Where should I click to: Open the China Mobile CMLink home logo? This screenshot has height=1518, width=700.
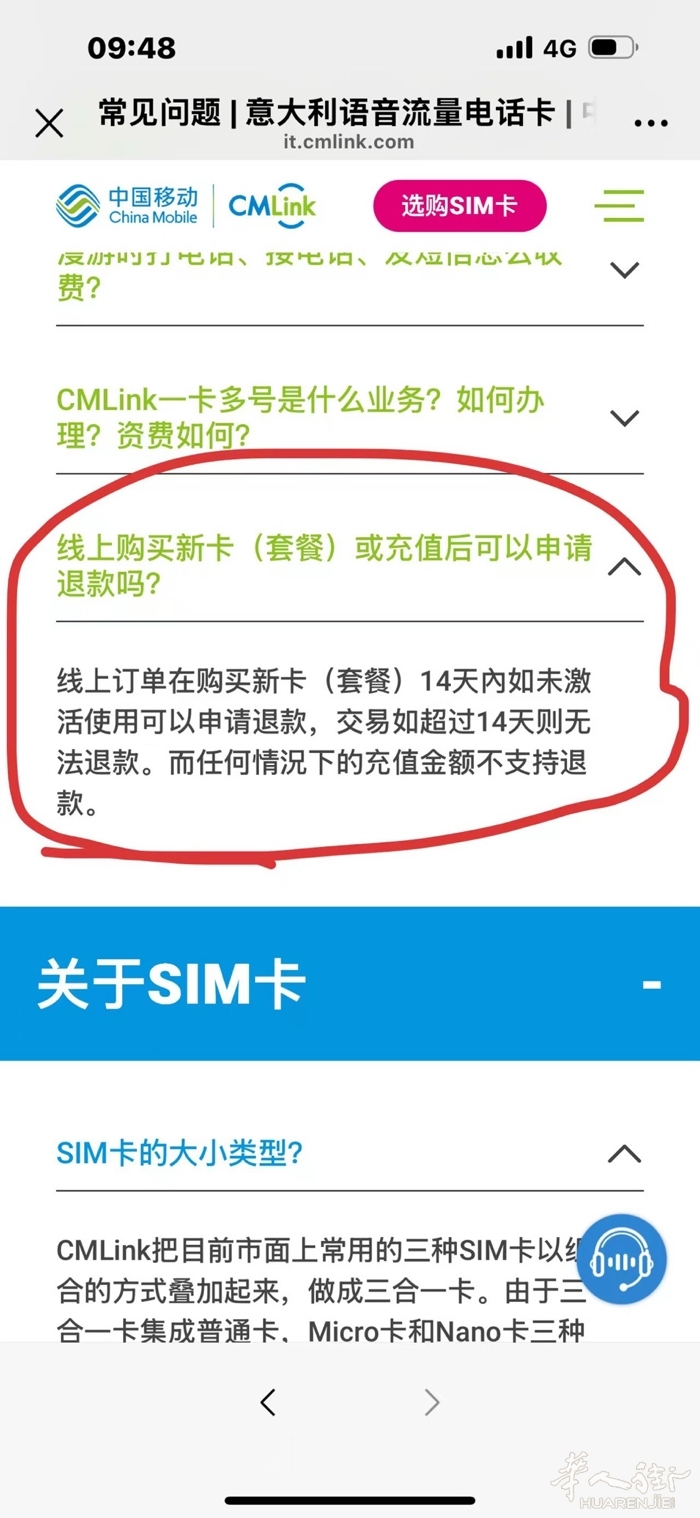[x=186, y=206]
